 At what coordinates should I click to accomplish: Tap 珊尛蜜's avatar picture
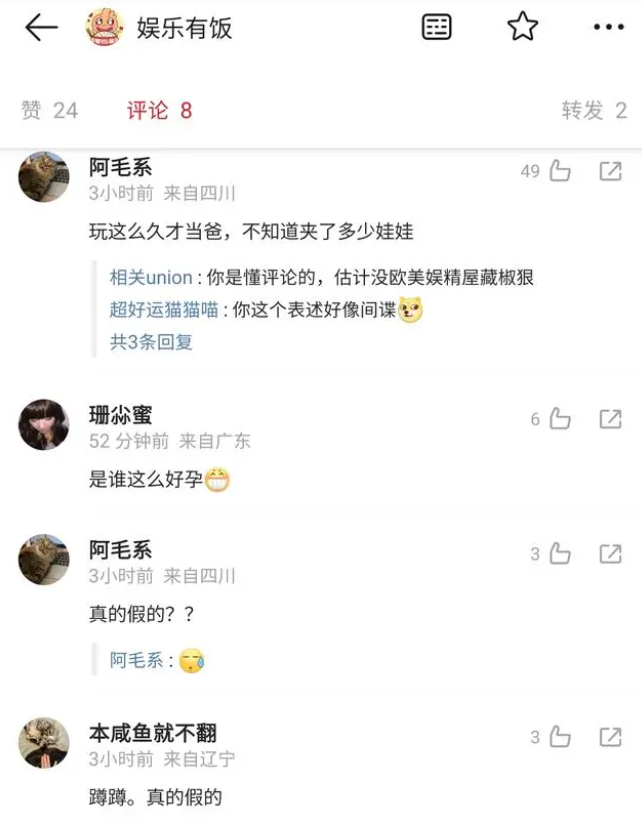click(x=44, y=425)
